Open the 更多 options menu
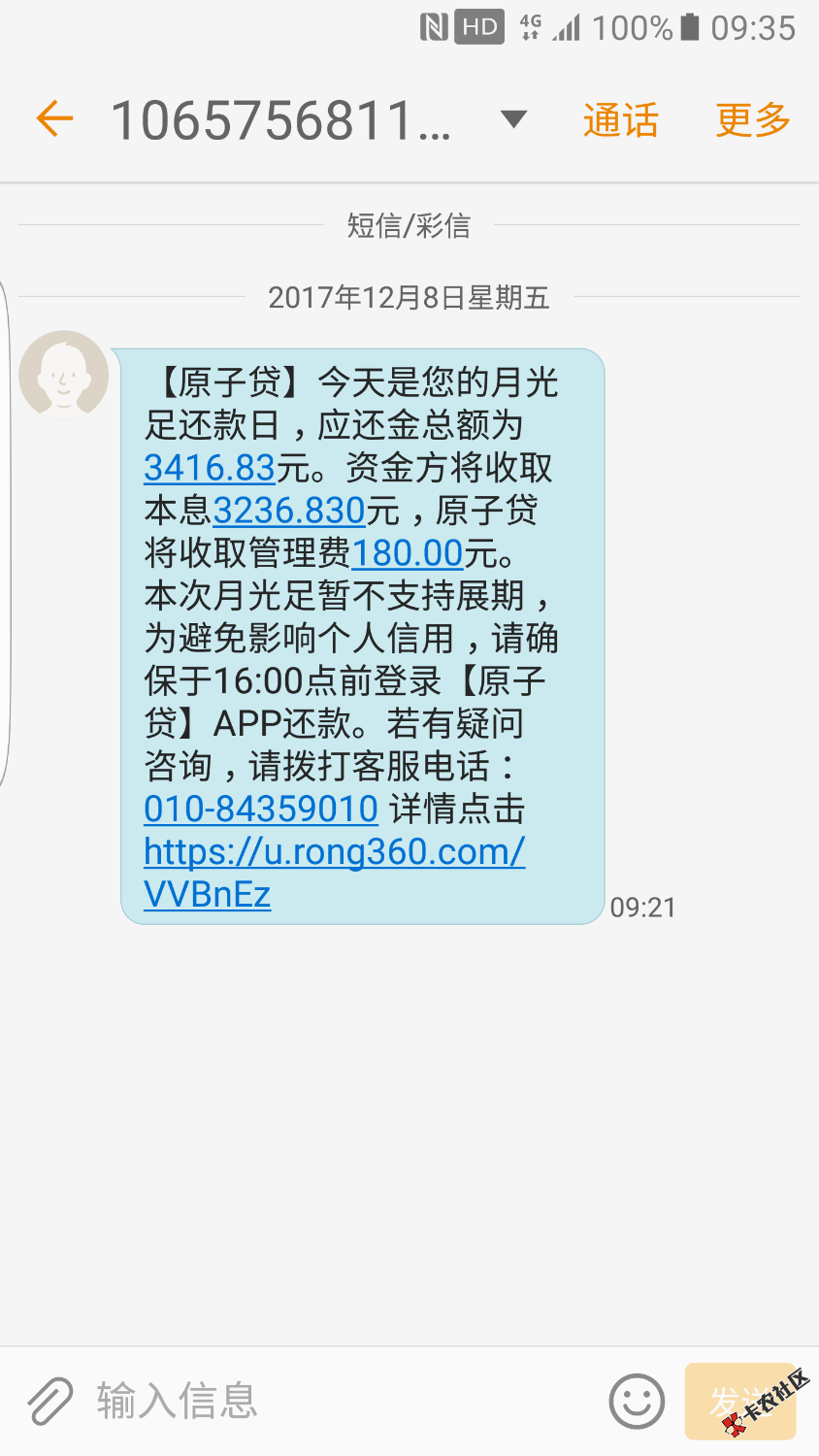 click(x=753, y=120)
